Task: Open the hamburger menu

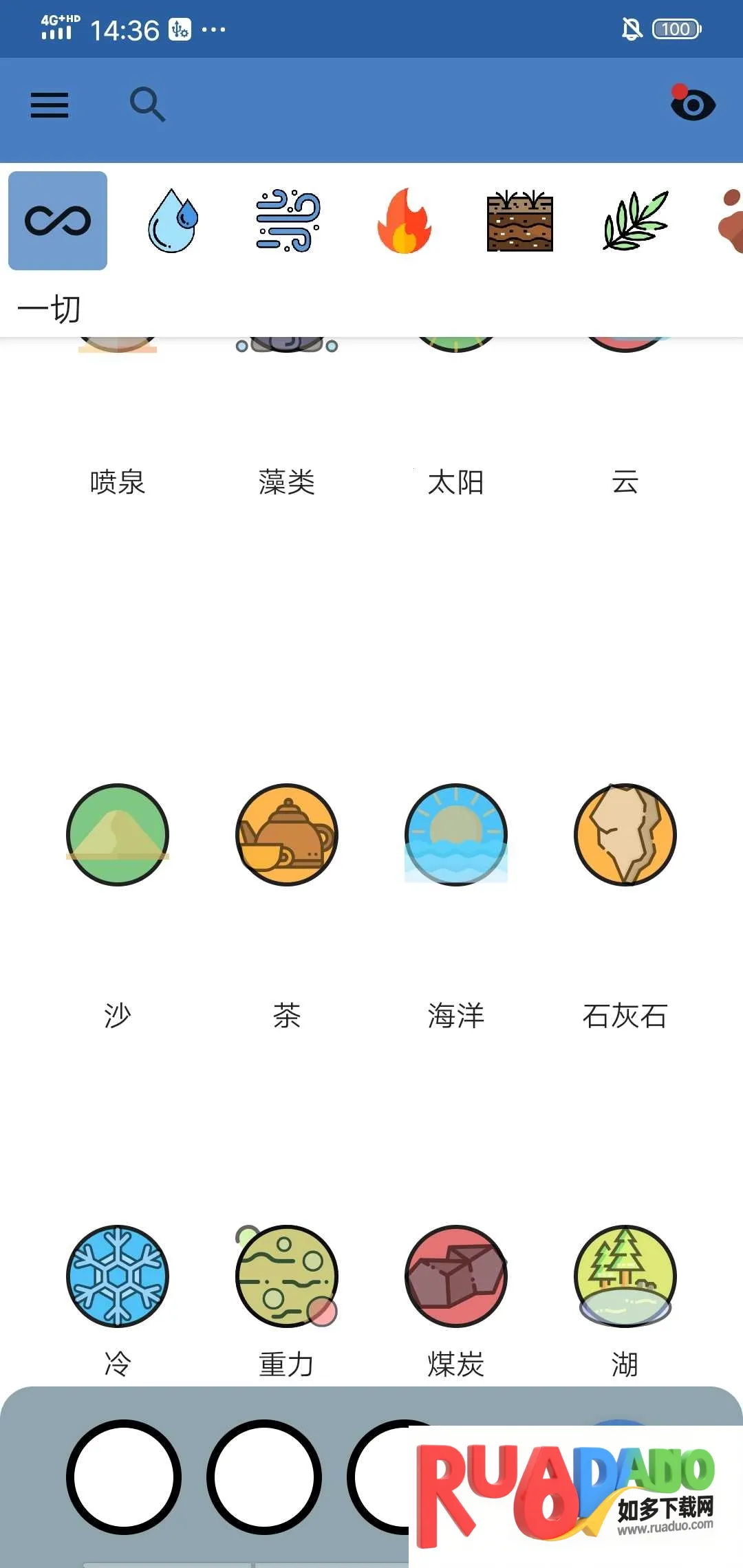Action: point(50,105)
